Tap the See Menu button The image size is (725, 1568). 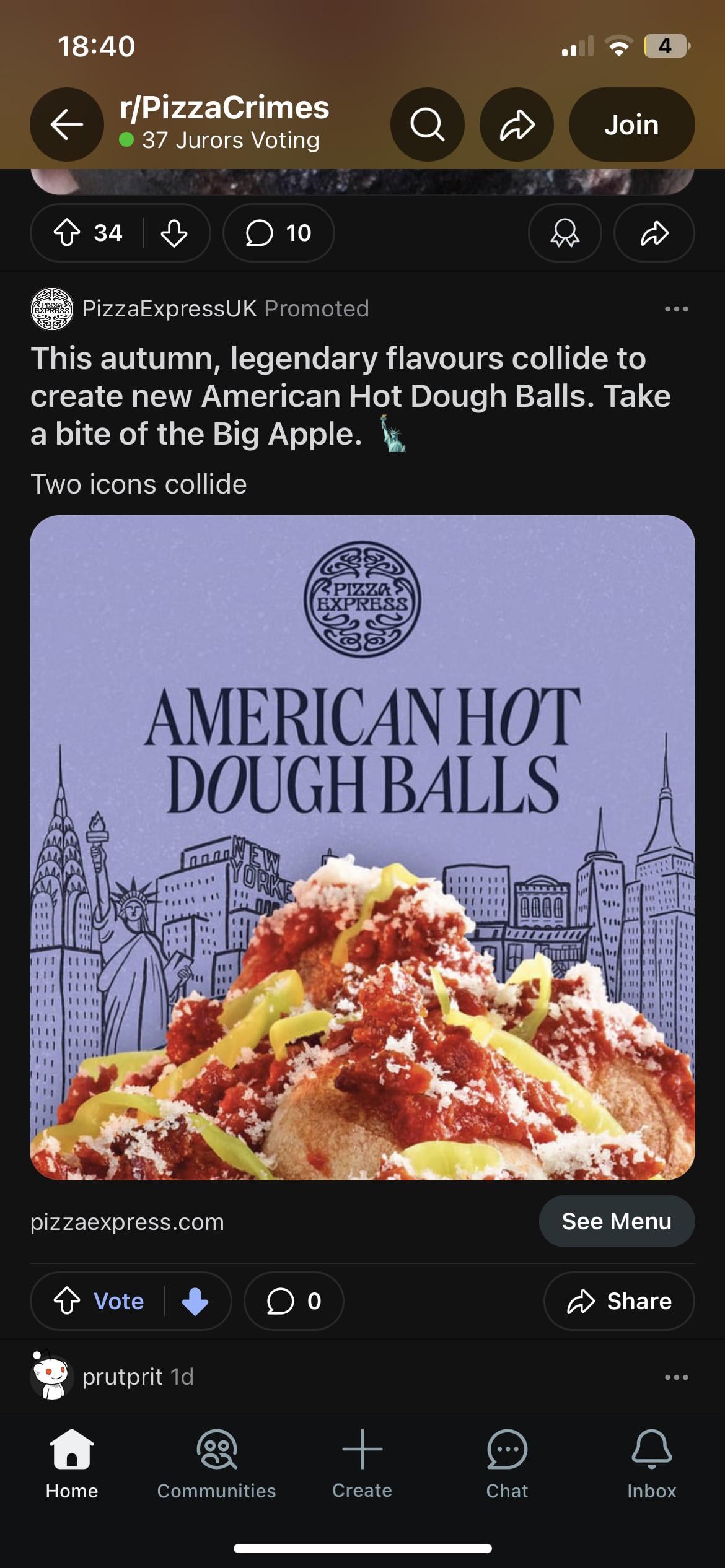click(x=616, y=1221)
